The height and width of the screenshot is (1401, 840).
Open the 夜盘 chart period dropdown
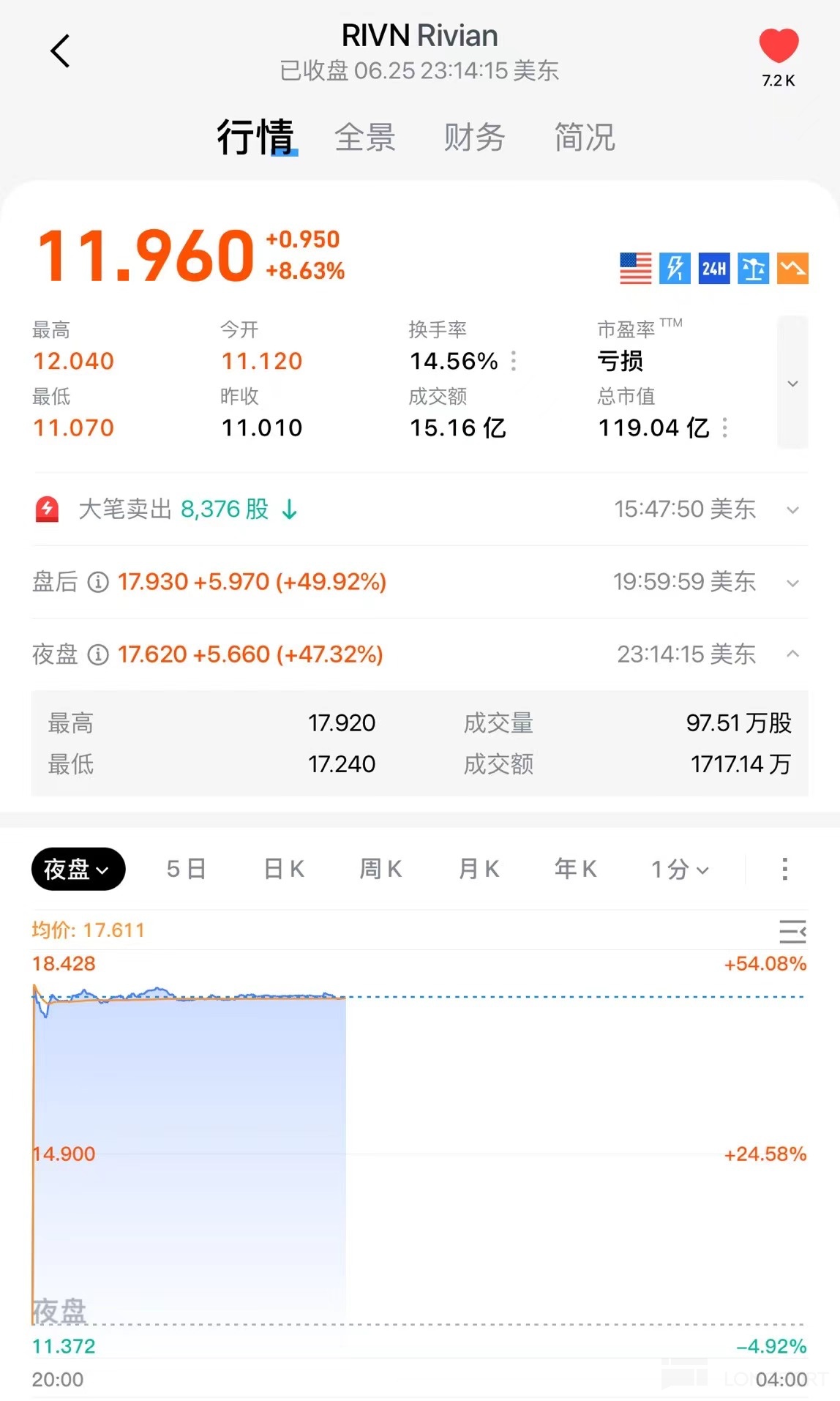click(x=78, y=870)
